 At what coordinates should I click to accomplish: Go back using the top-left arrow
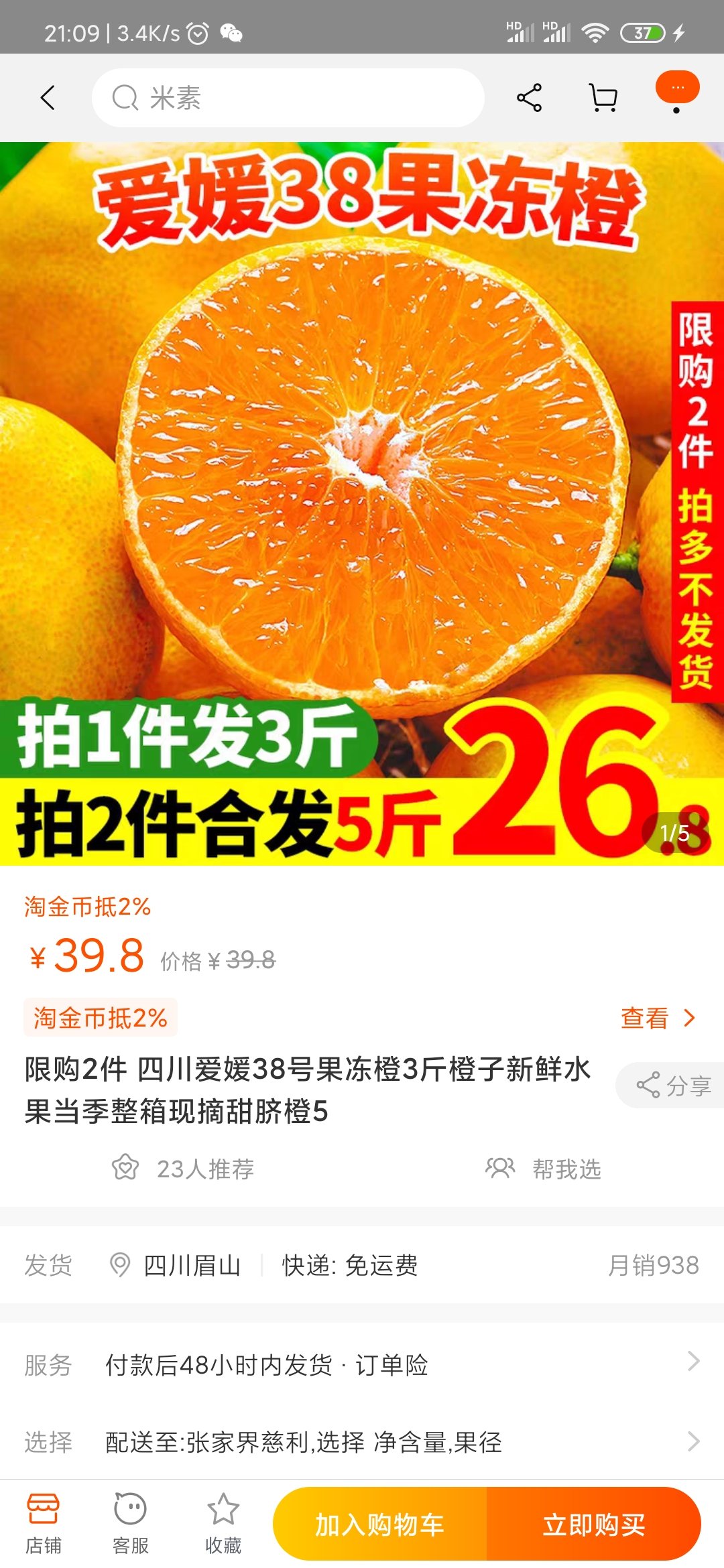click(48, 98)
